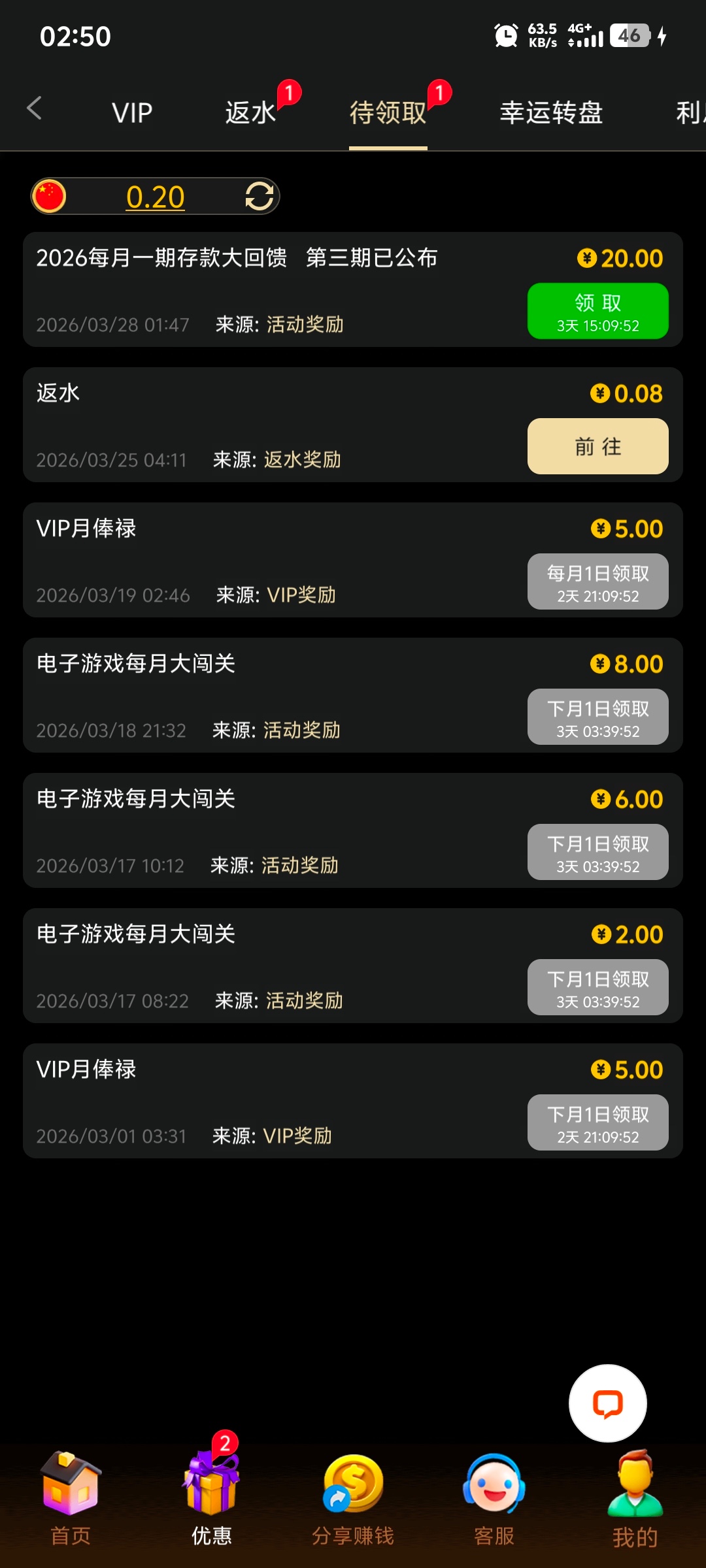This screenshot has height=1568, width=706.
Task: Open the 0.20 balance link
Action: [155, 197]
